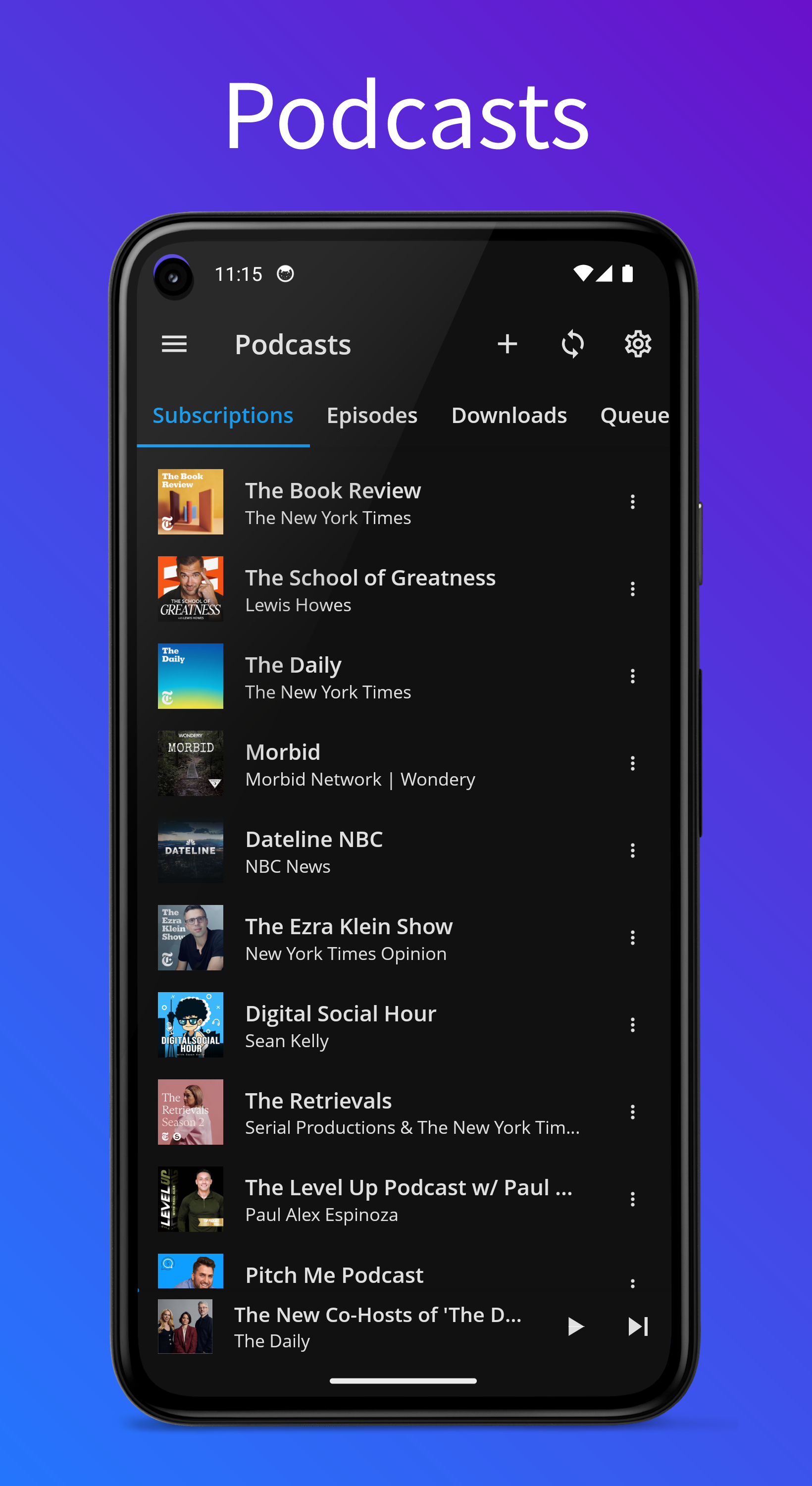This screenshot has width=812, height=1486.
Task: Switch to the Episodes tab
Action: point(372,416)
